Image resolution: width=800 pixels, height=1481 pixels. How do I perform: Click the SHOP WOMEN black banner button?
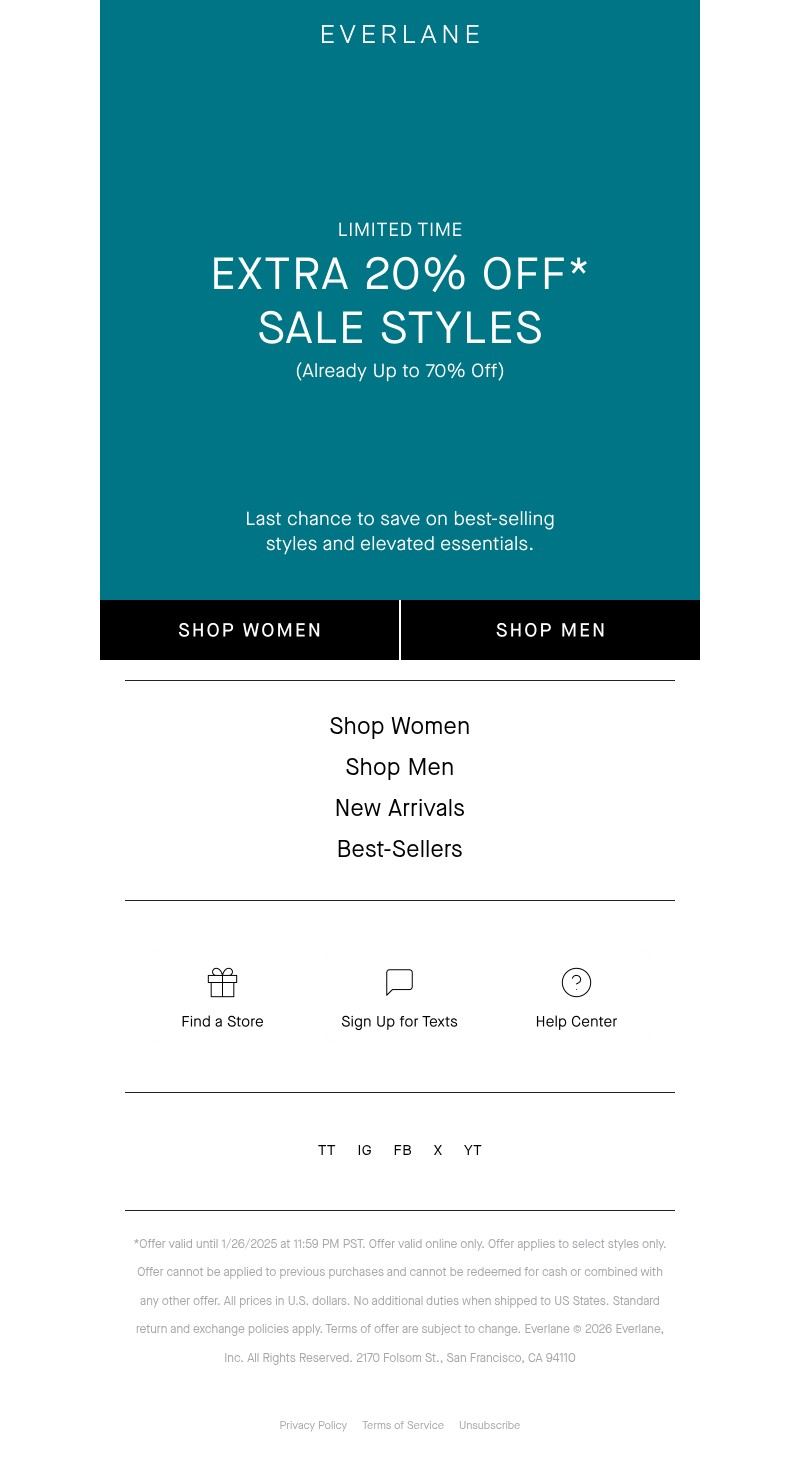click(x=249, y=630)
